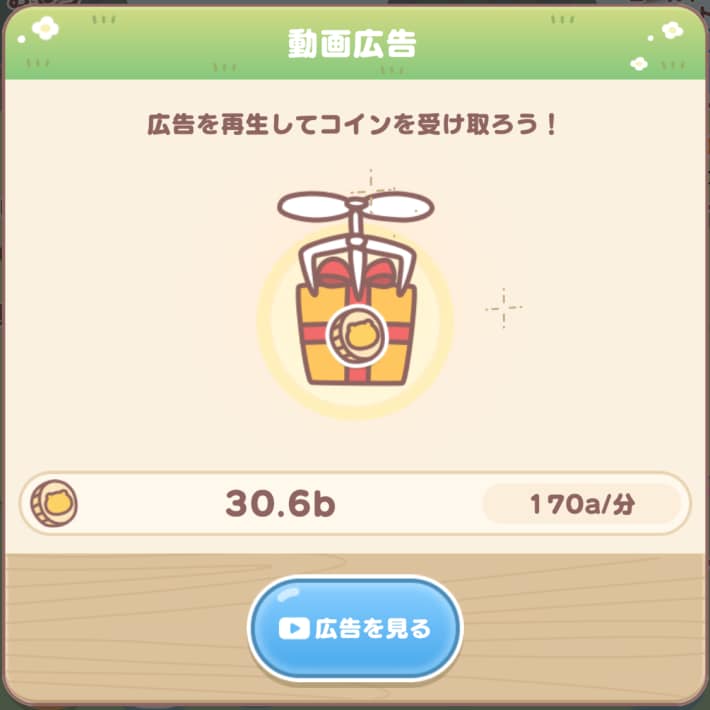The image size is (710, 710).
Task: Tap the 広告を見る button
Action: (355, 628)
